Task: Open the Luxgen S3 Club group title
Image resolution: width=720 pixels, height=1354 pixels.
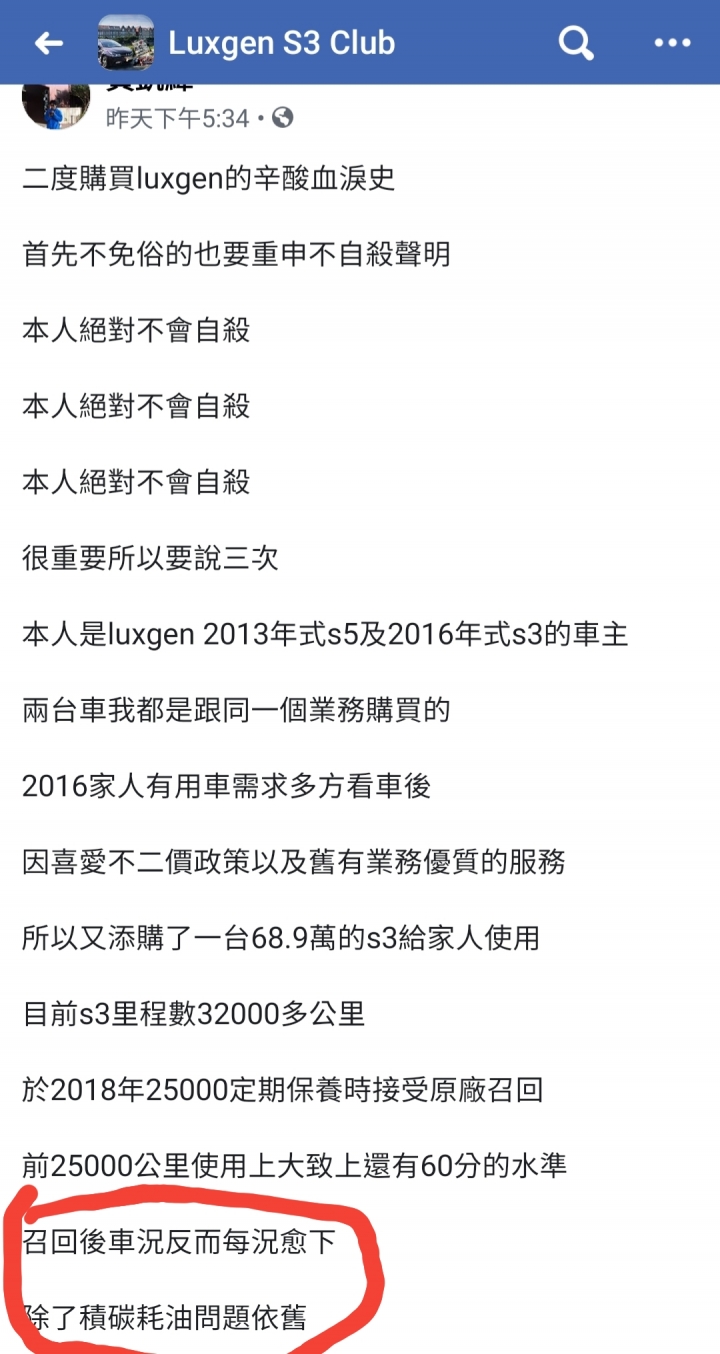Action: 281,43
